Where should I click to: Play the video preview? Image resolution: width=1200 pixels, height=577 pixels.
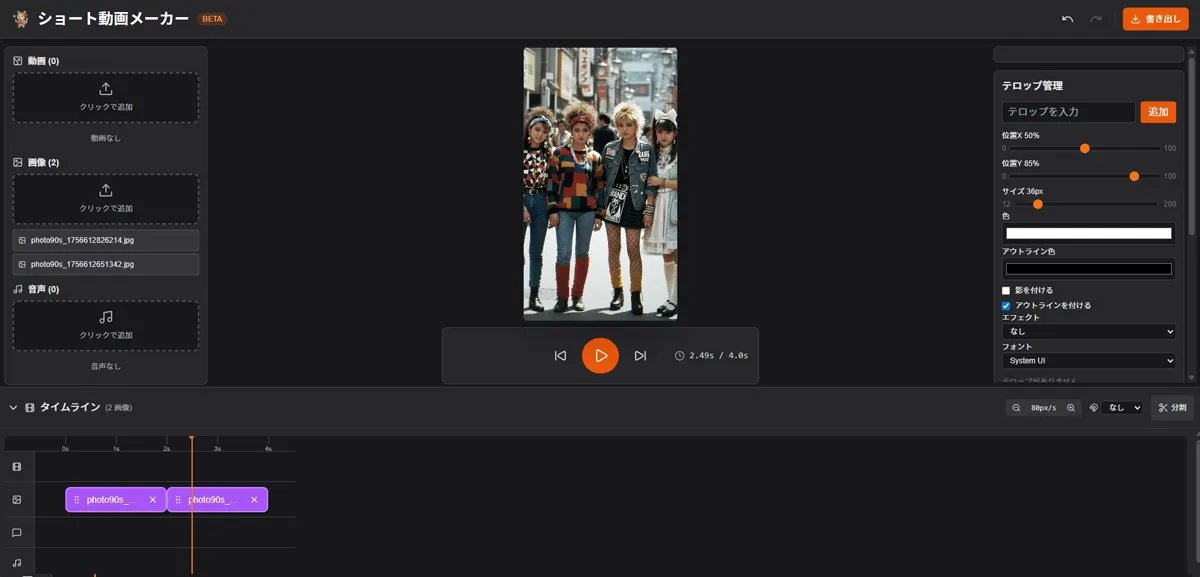[600, 355]
